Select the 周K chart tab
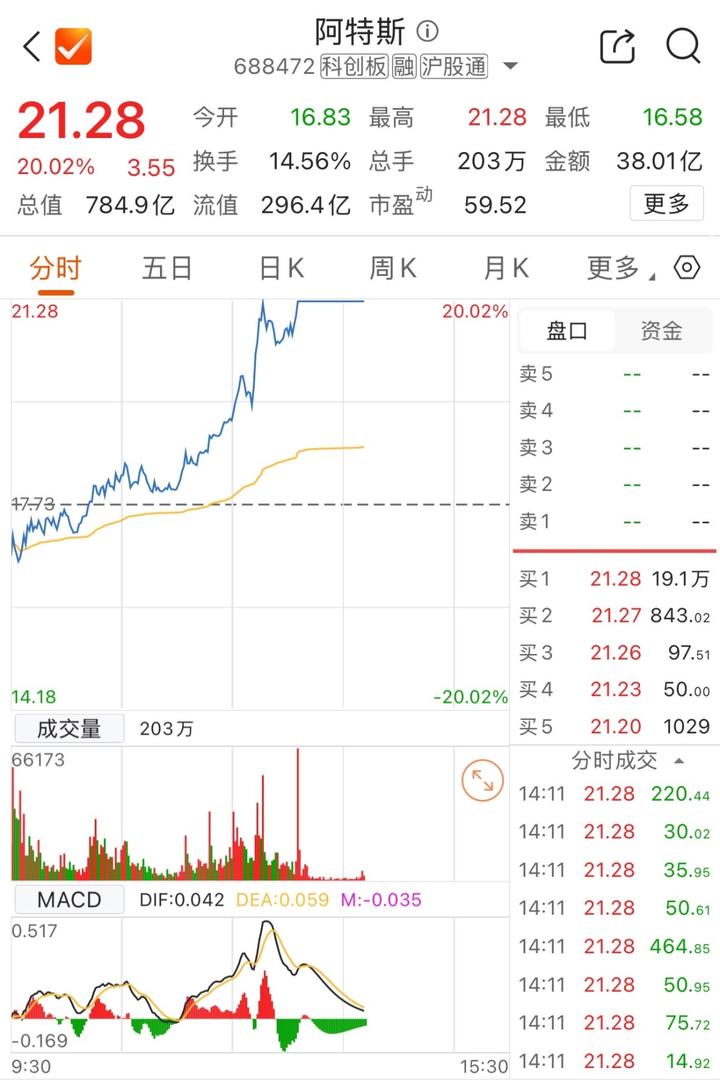Viewport: 720px width, 1090px height. tap(393, 268)
